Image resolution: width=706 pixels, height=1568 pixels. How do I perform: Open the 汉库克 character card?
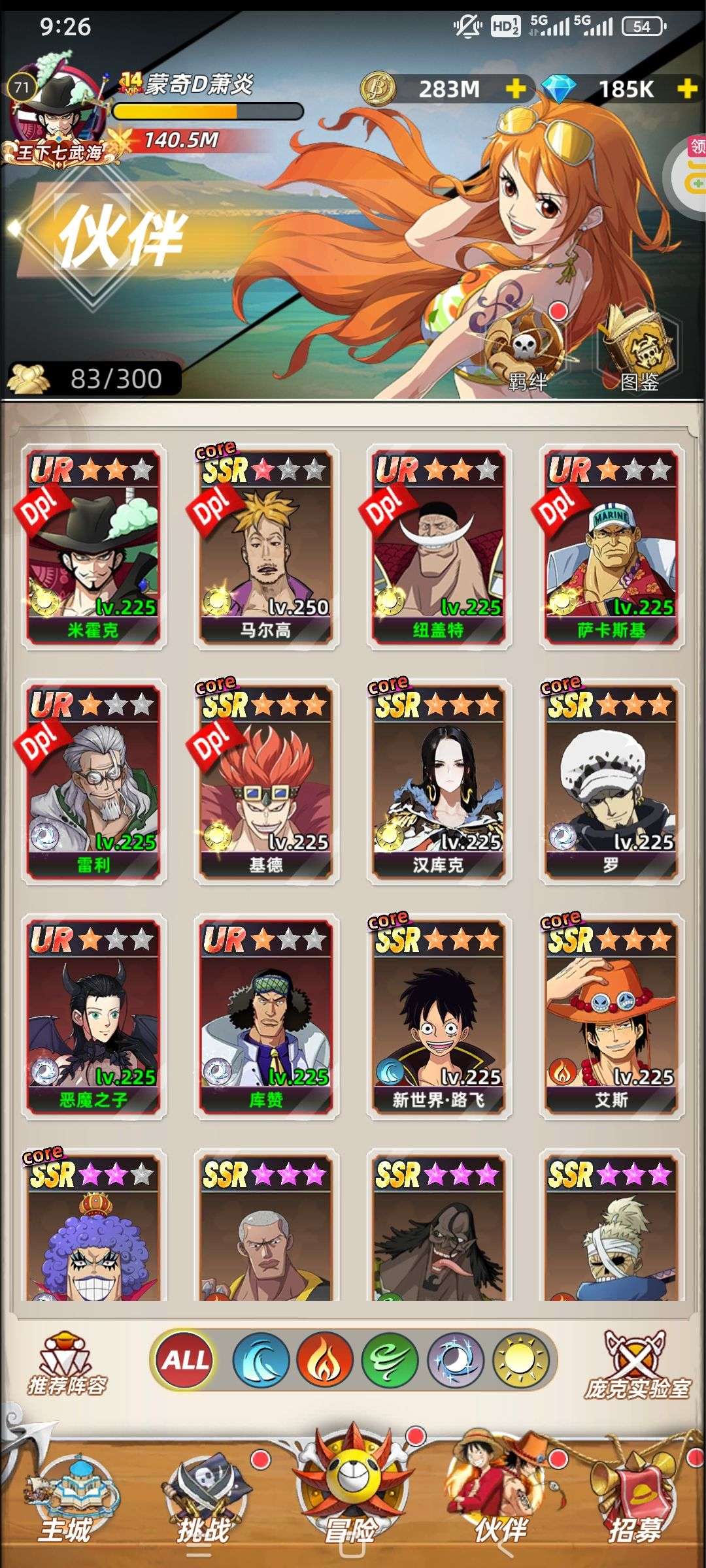pos(439,781)
